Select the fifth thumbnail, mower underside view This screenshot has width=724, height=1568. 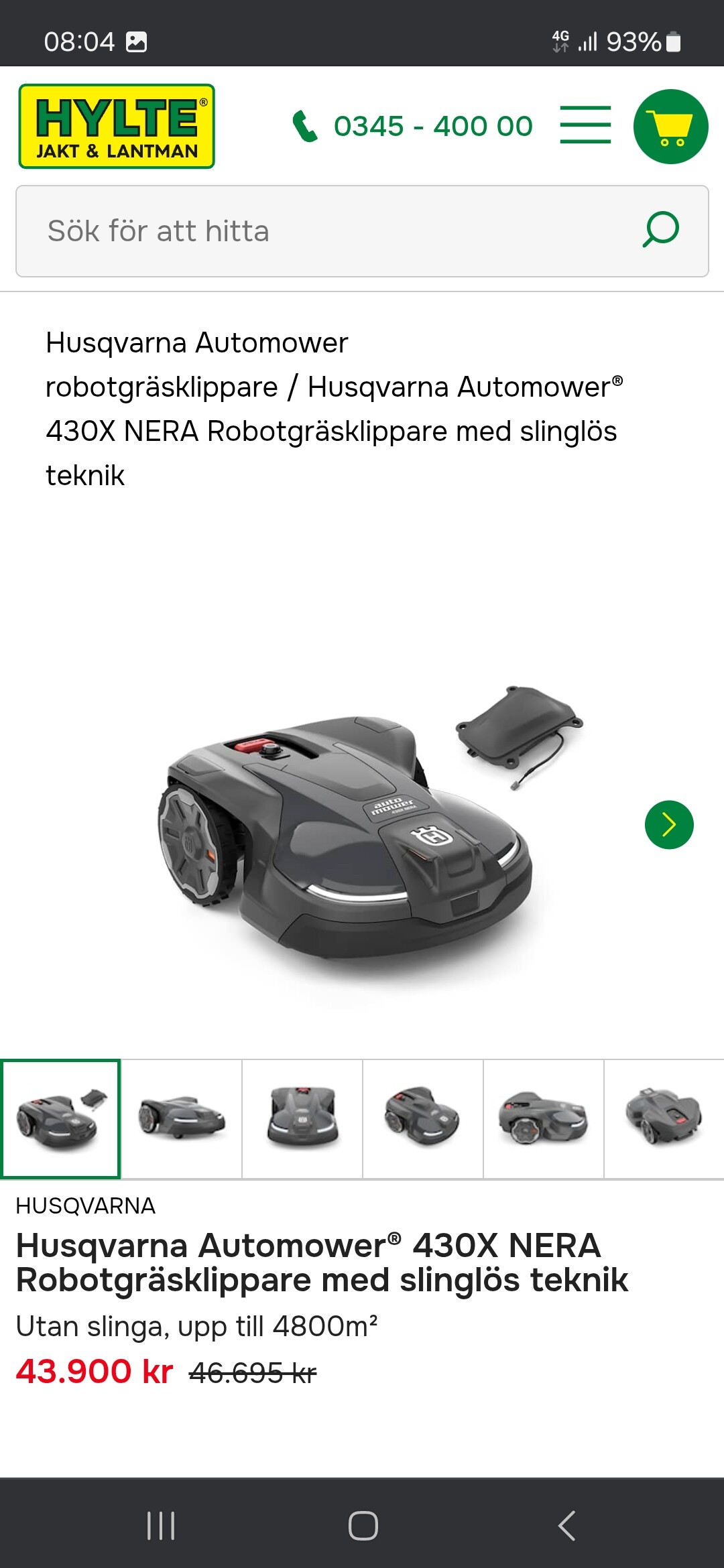[543, 1119]
